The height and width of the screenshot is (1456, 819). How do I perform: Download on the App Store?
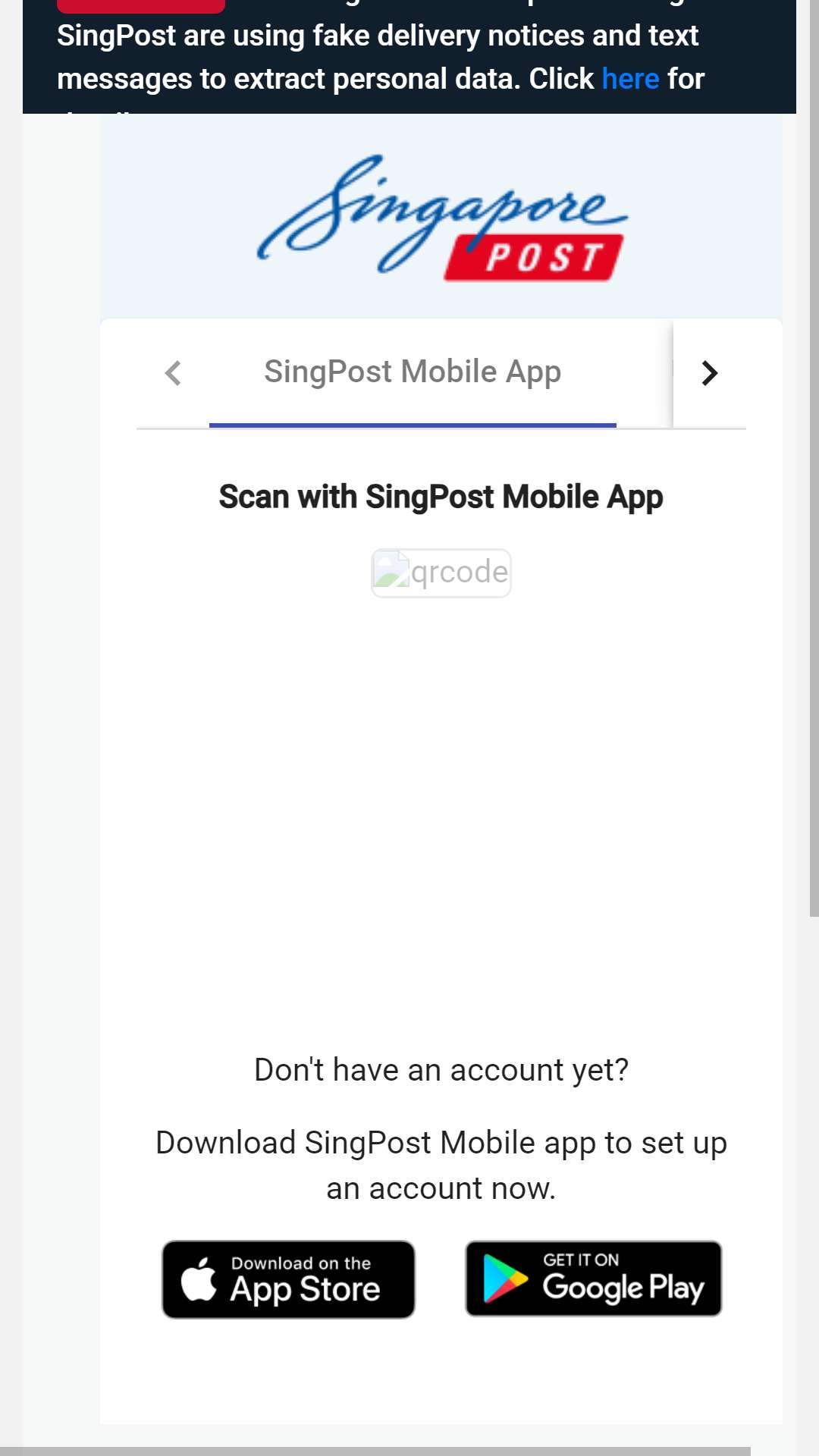coord(288,1279)
